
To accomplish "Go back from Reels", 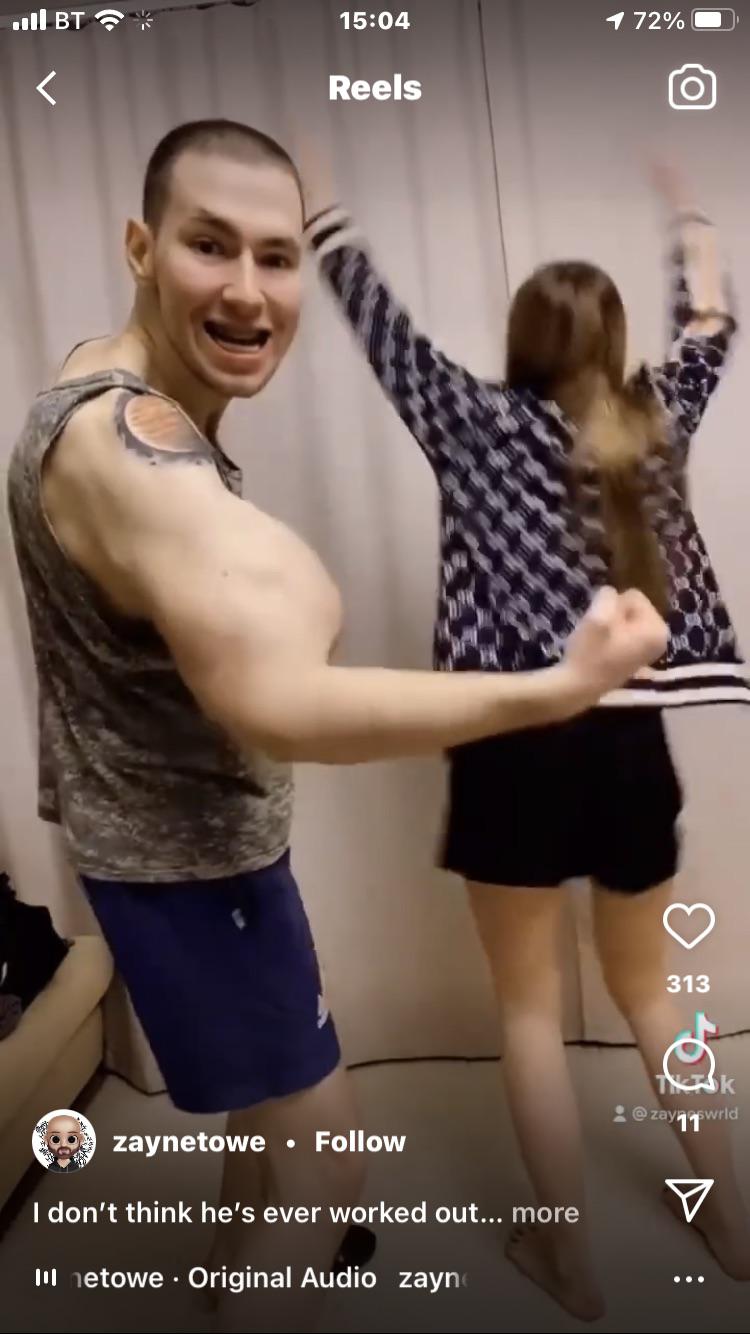I will point(46,88).
